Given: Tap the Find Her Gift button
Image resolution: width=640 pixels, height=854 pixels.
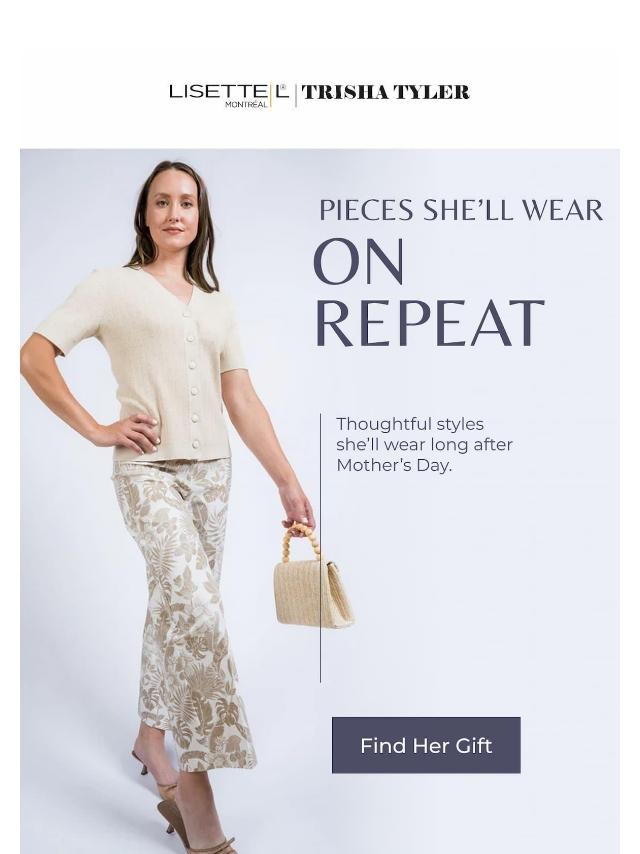Looking at the screenshot, I should point(426,745).
